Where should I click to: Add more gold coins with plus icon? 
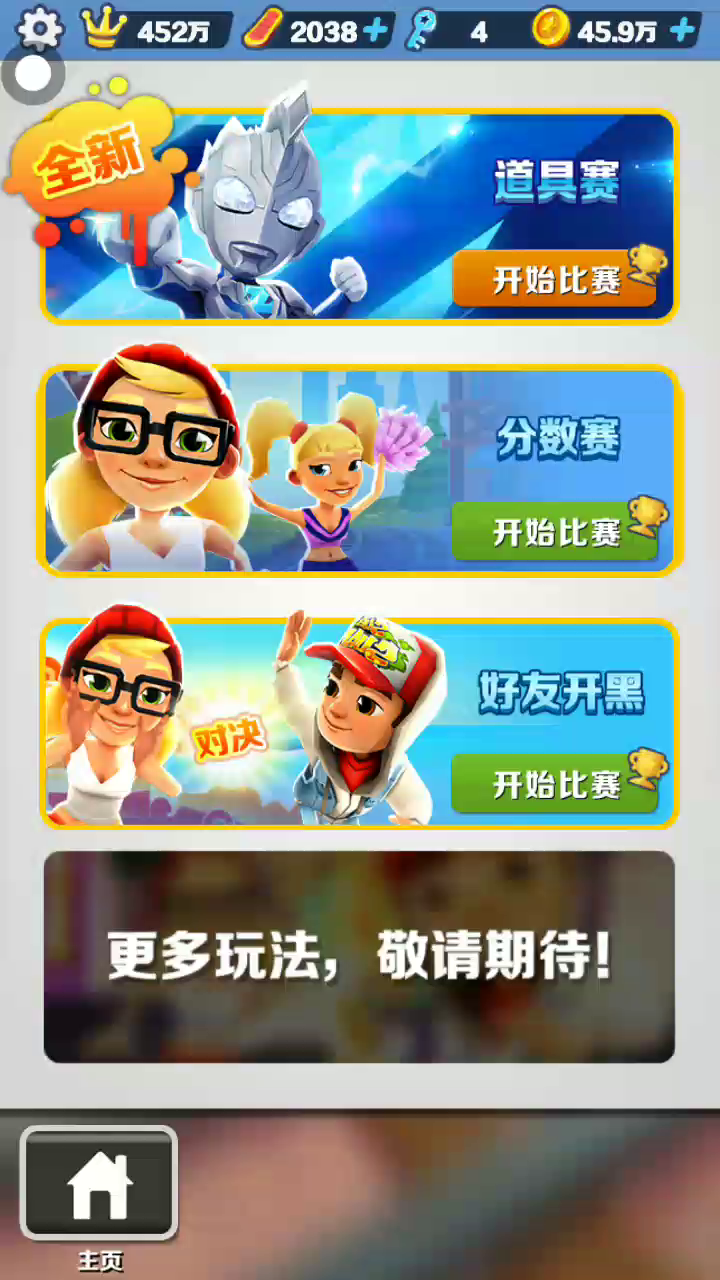click(x=683, y=31)
